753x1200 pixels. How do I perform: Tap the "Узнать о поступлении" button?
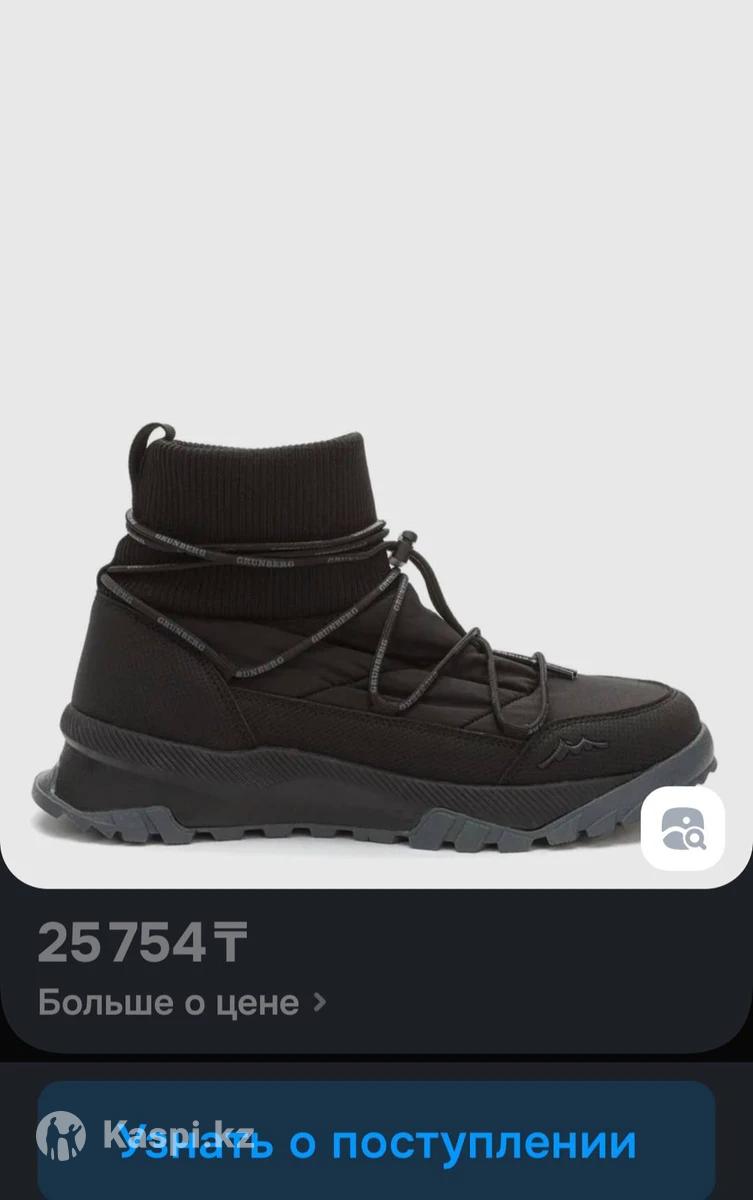[x=376, y=1141]
